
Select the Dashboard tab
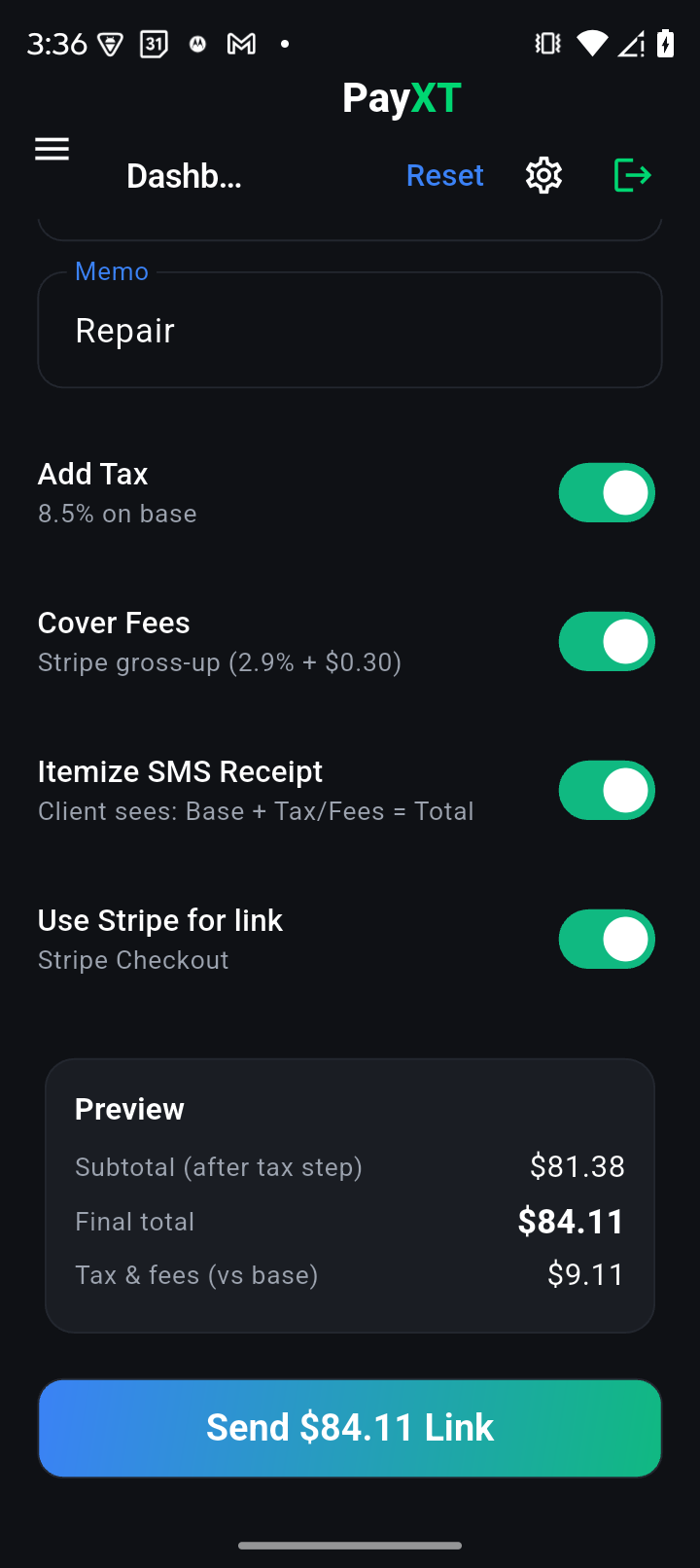(183, 174)
